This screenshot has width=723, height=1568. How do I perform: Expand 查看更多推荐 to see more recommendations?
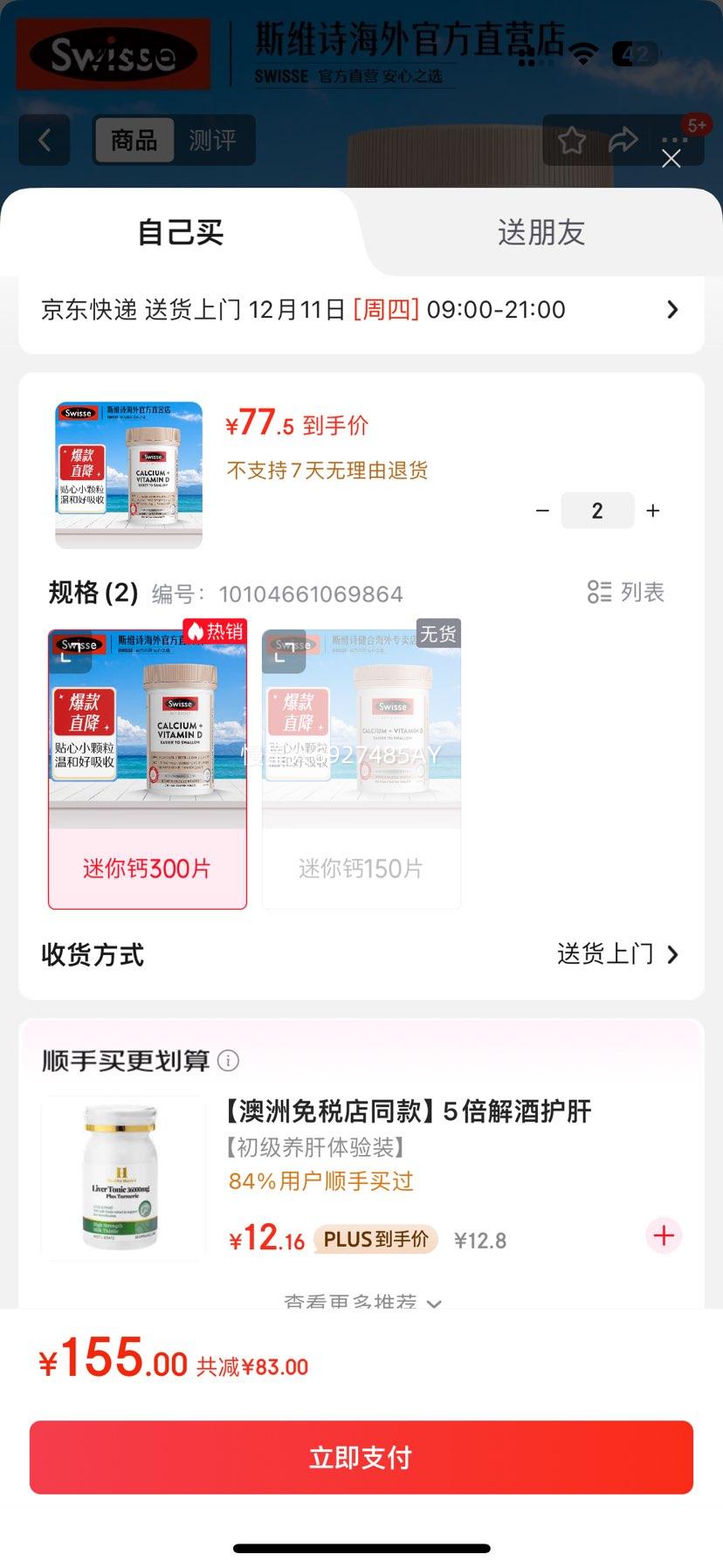361,1303
